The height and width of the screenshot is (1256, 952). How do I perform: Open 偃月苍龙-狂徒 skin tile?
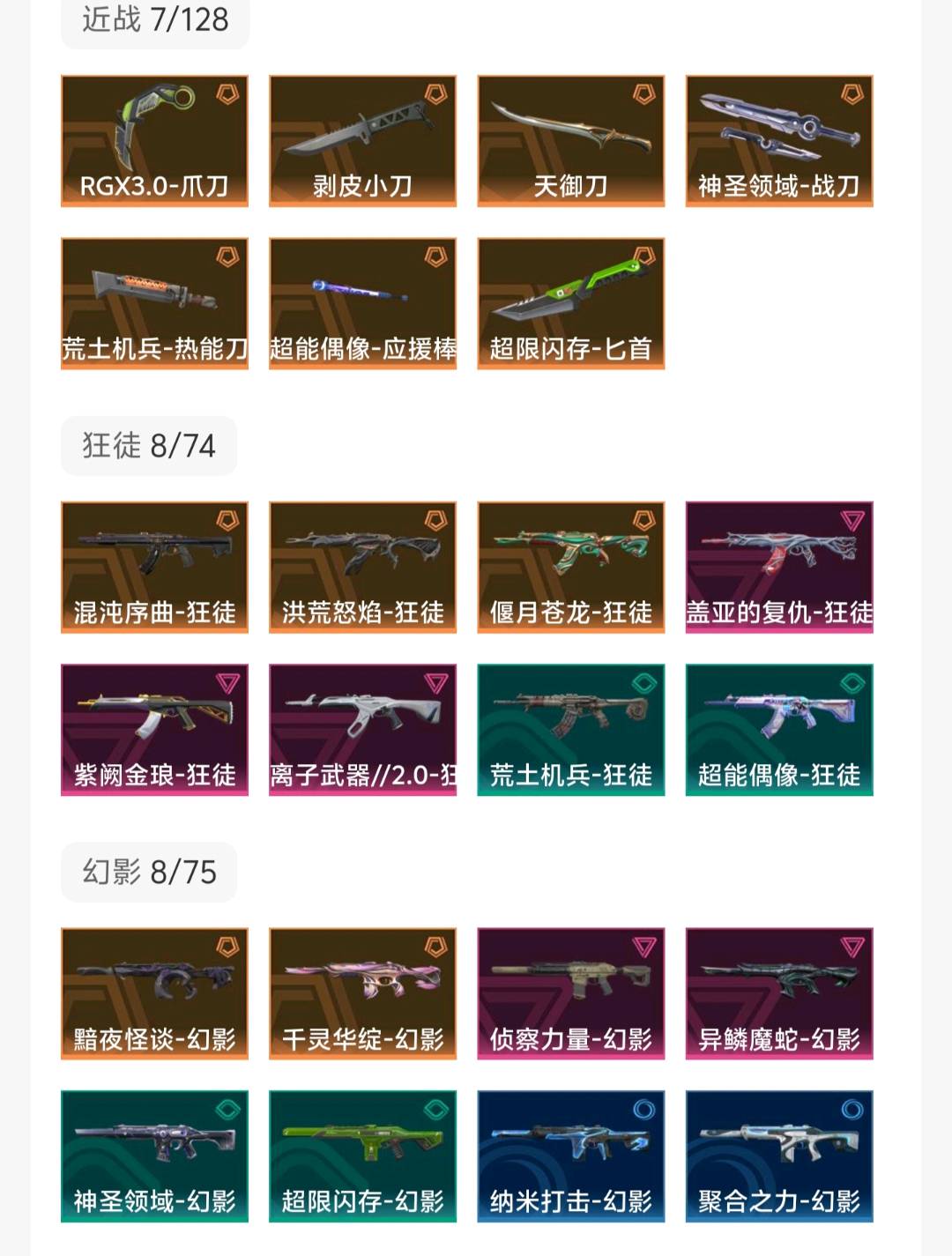coord(570,567)
